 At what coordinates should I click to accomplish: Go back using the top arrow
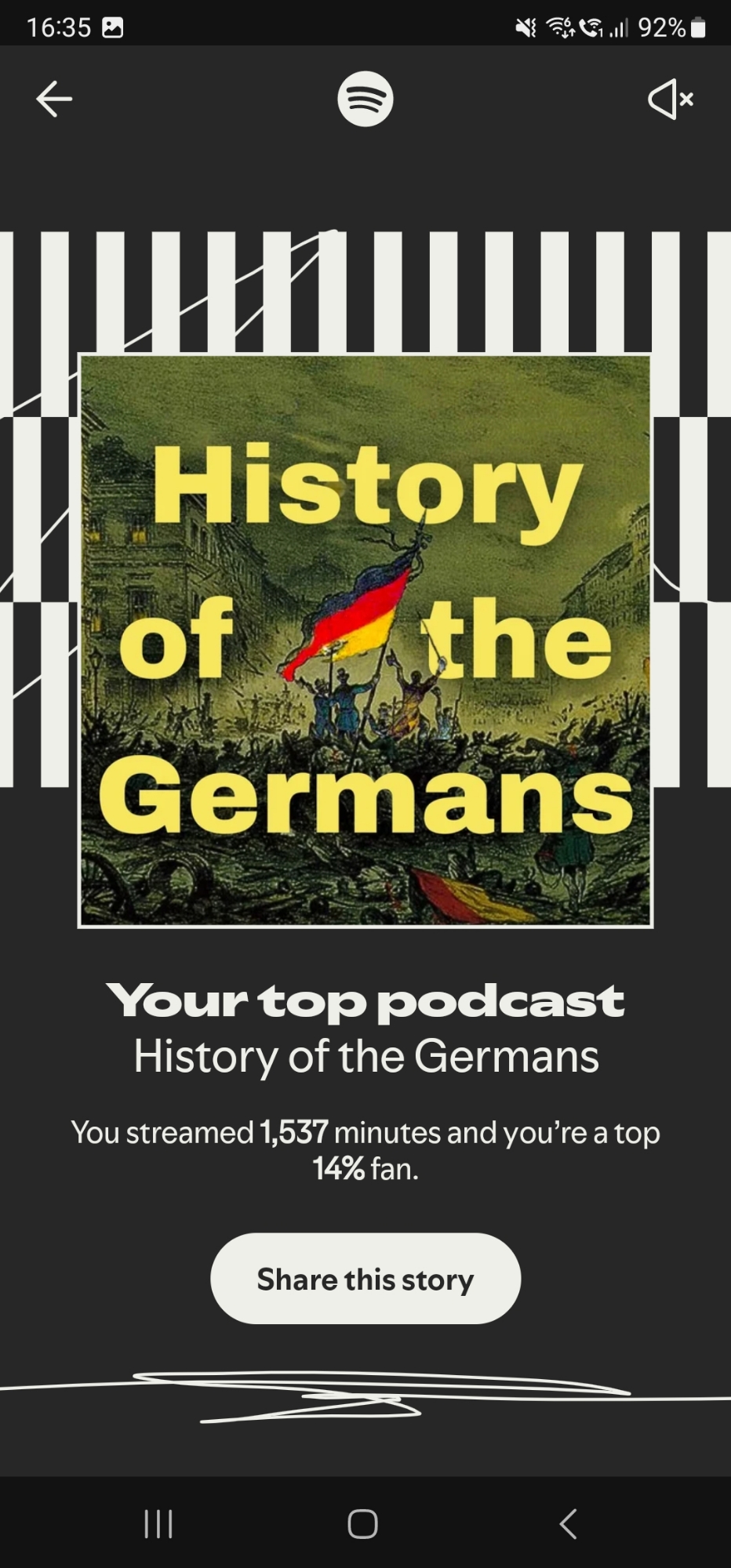point(54,100)
